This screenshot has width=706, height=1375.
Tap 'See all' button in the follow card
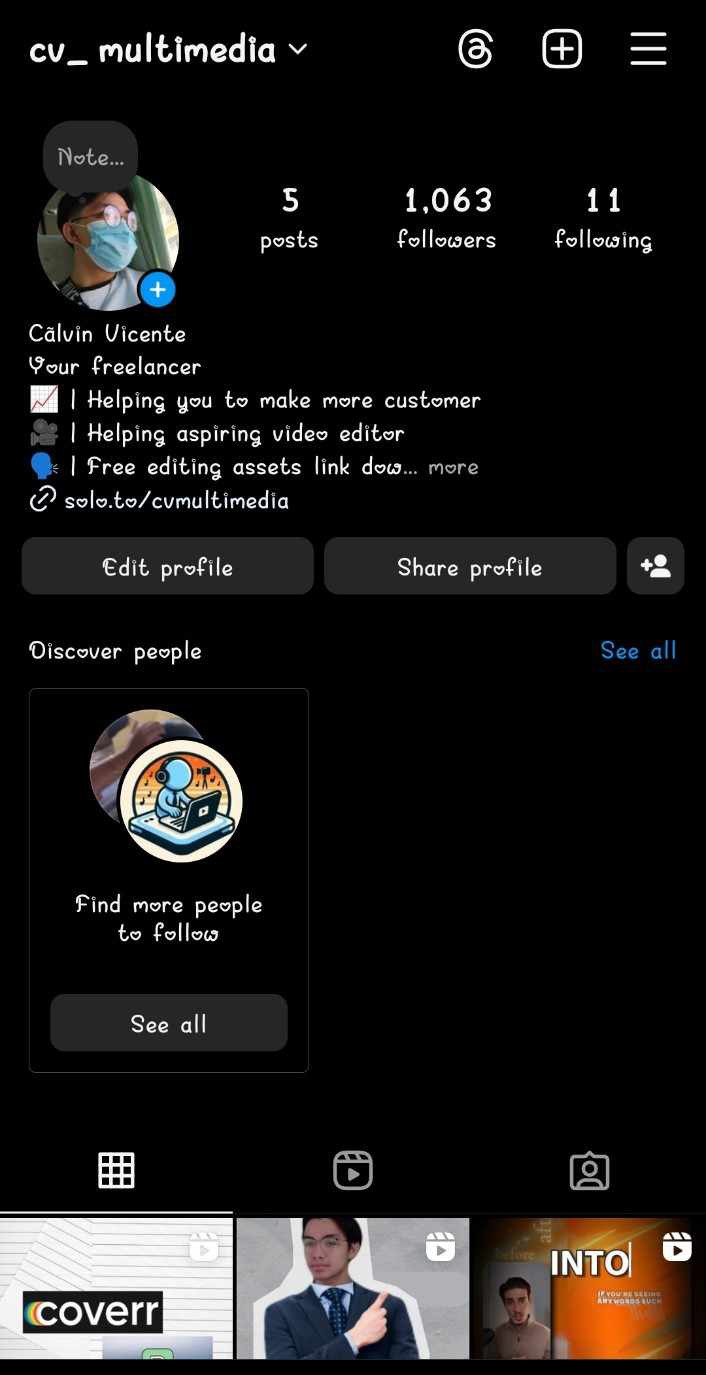(168, 1023)
